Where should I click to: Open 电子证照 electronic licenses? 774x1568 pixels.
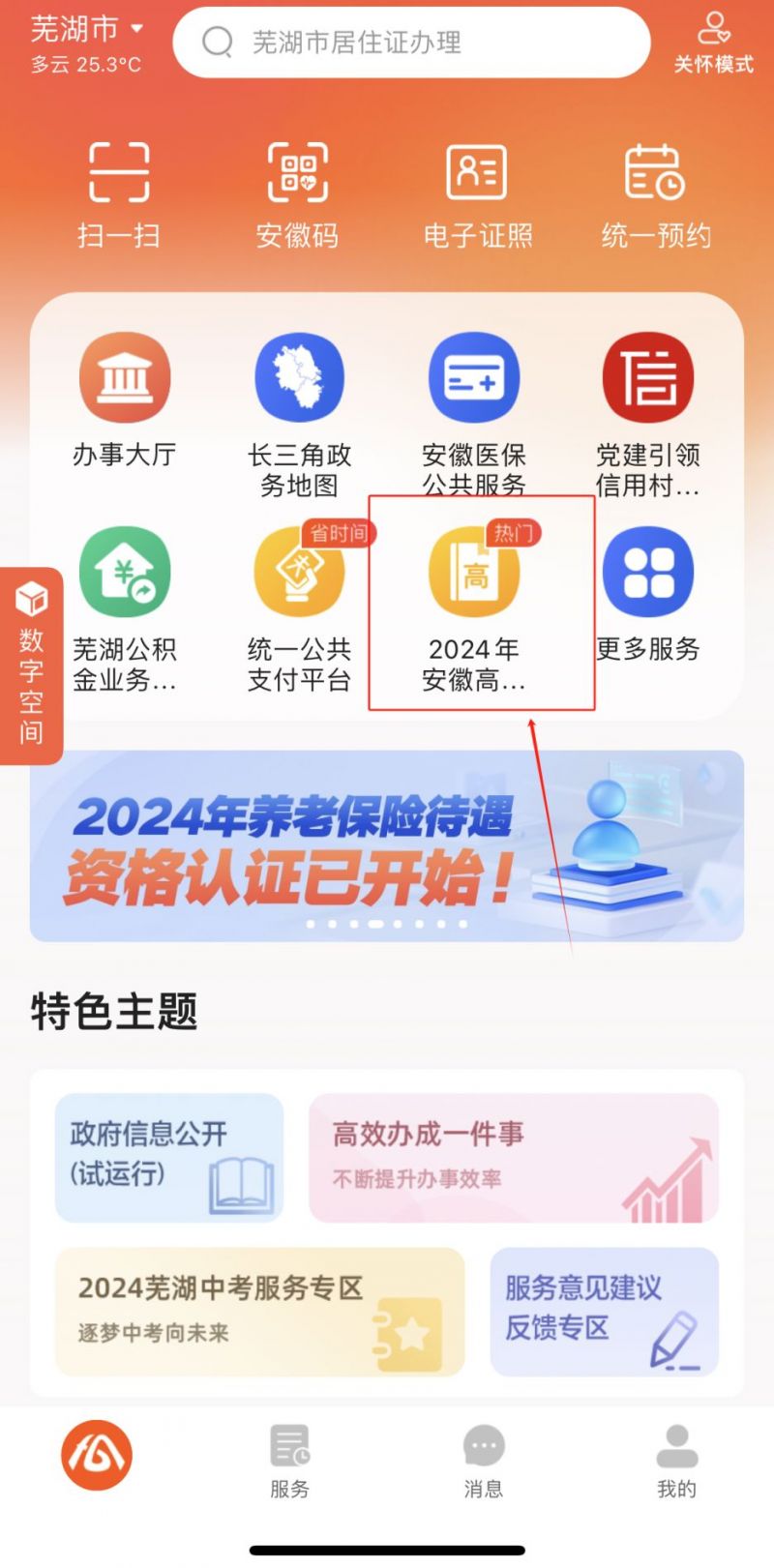coord(477,195)
